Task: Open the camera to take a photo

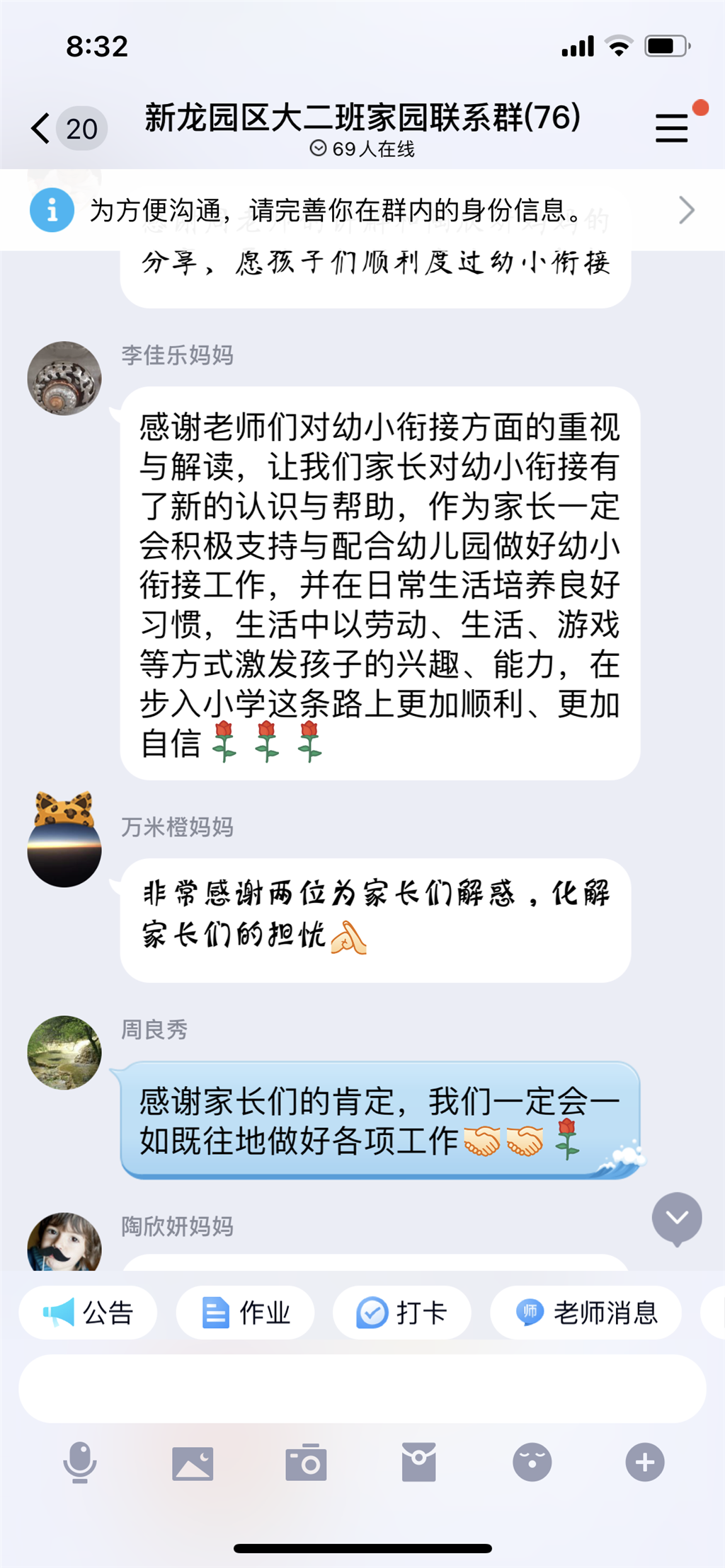Action: point(306,1463)
